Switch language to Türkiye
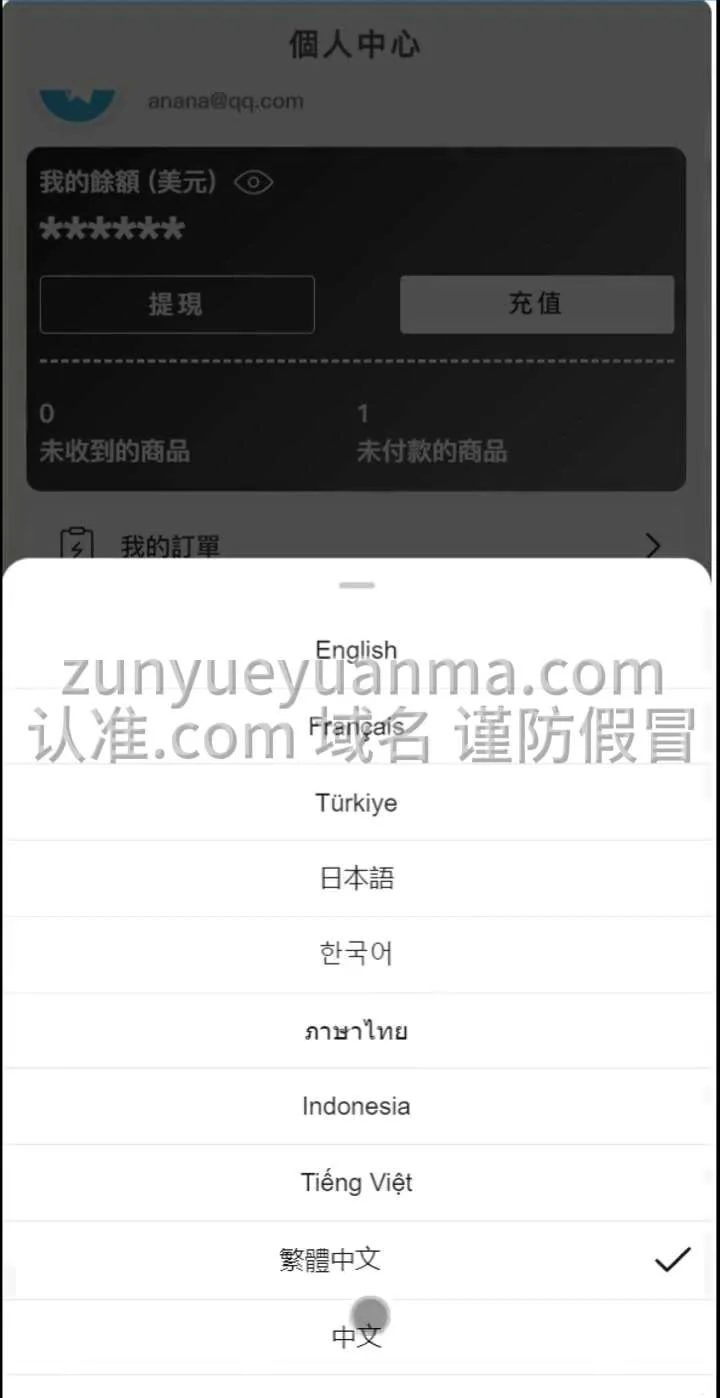Image resolution: width=720 pixels, height=1398 pixels. pyautogui.click(x=356, y=803)
